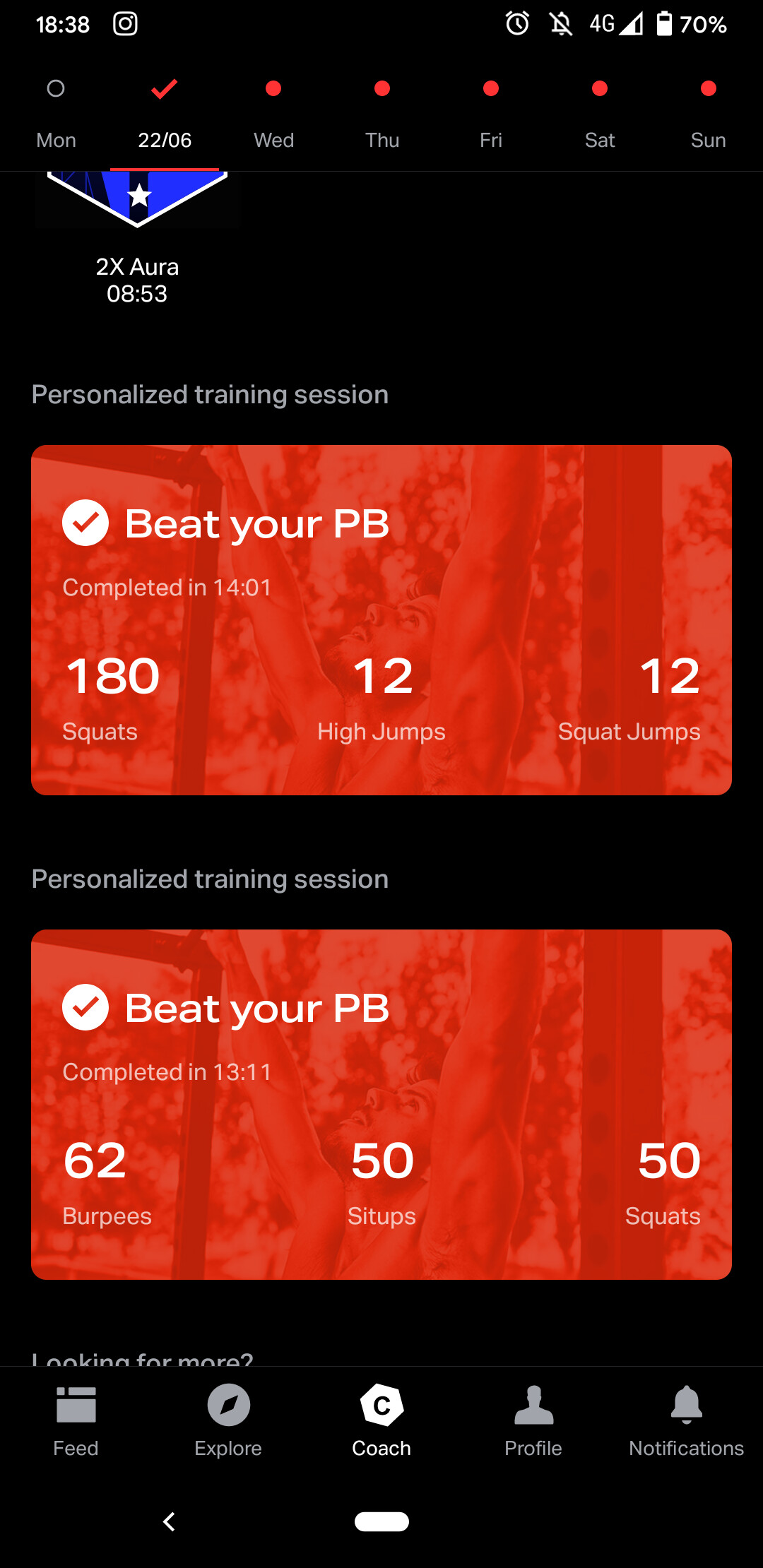Select the 22/06 day tab
This screenshot has height=1568, width=763.
coord(164,116)
